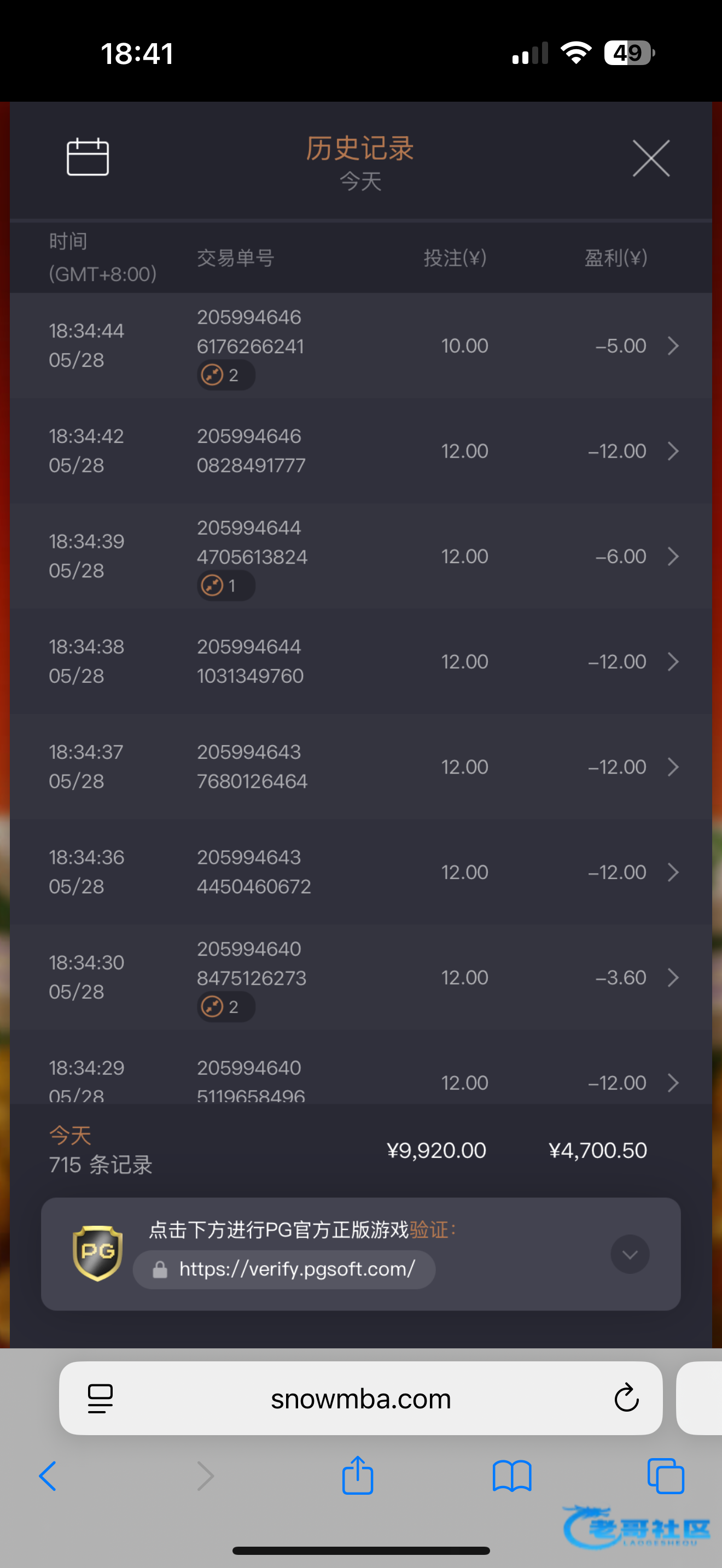The height and width of the screenshot is (1568, 722).
Task: Open the 18:34:37 transaction record
Action: click(x=361, y=767)
